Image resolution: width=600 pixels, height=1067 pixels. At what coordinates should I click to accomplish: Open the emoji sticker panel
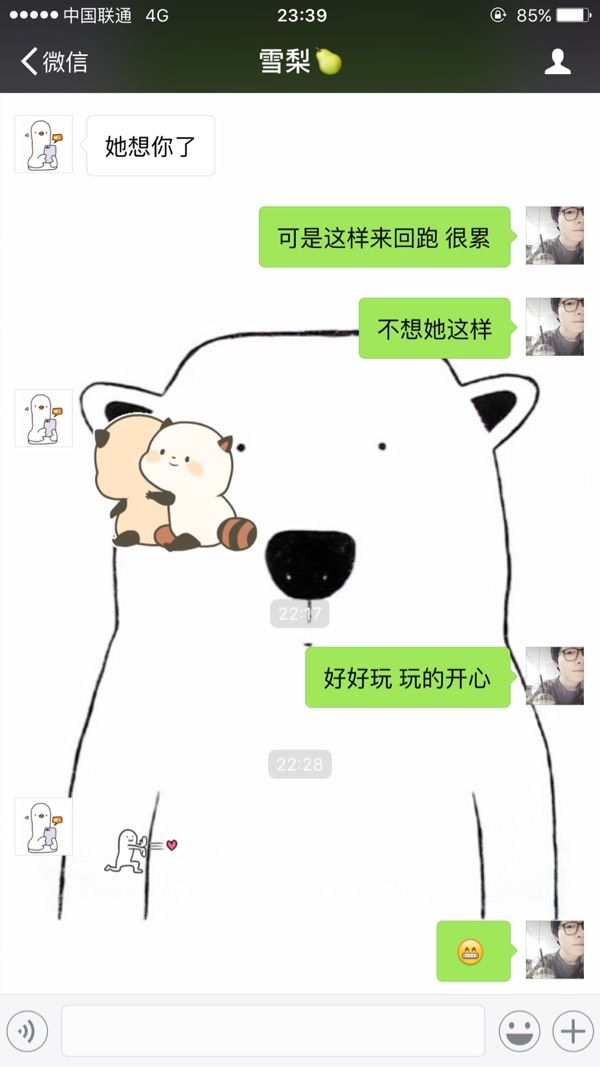click(520, 1032)
